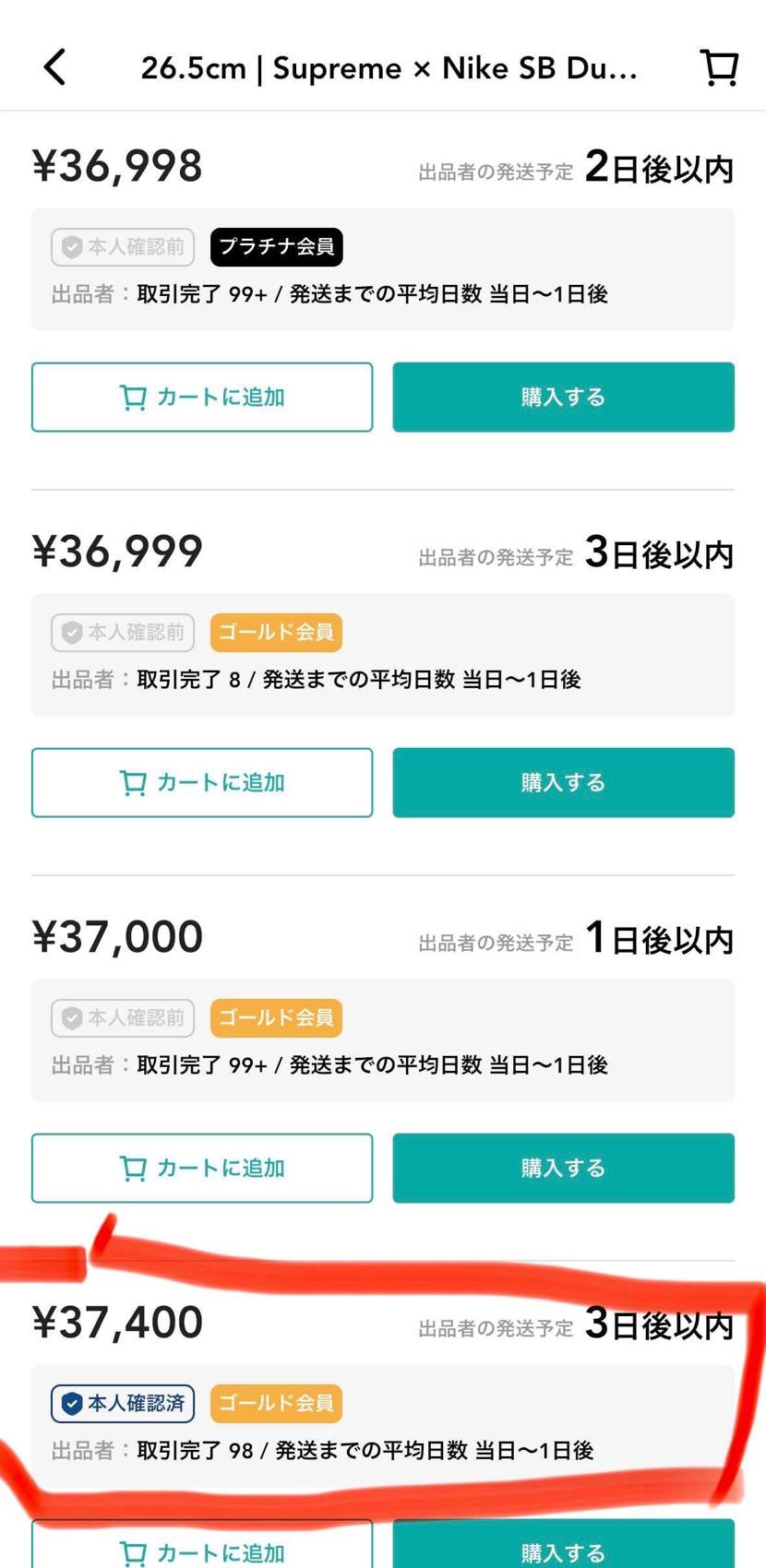Tap the cart icon in the ¥37,000 listing's add-to-cart button
Image resolution: width=766 pixels, height=1568 pixels.
pos(135,1168)
